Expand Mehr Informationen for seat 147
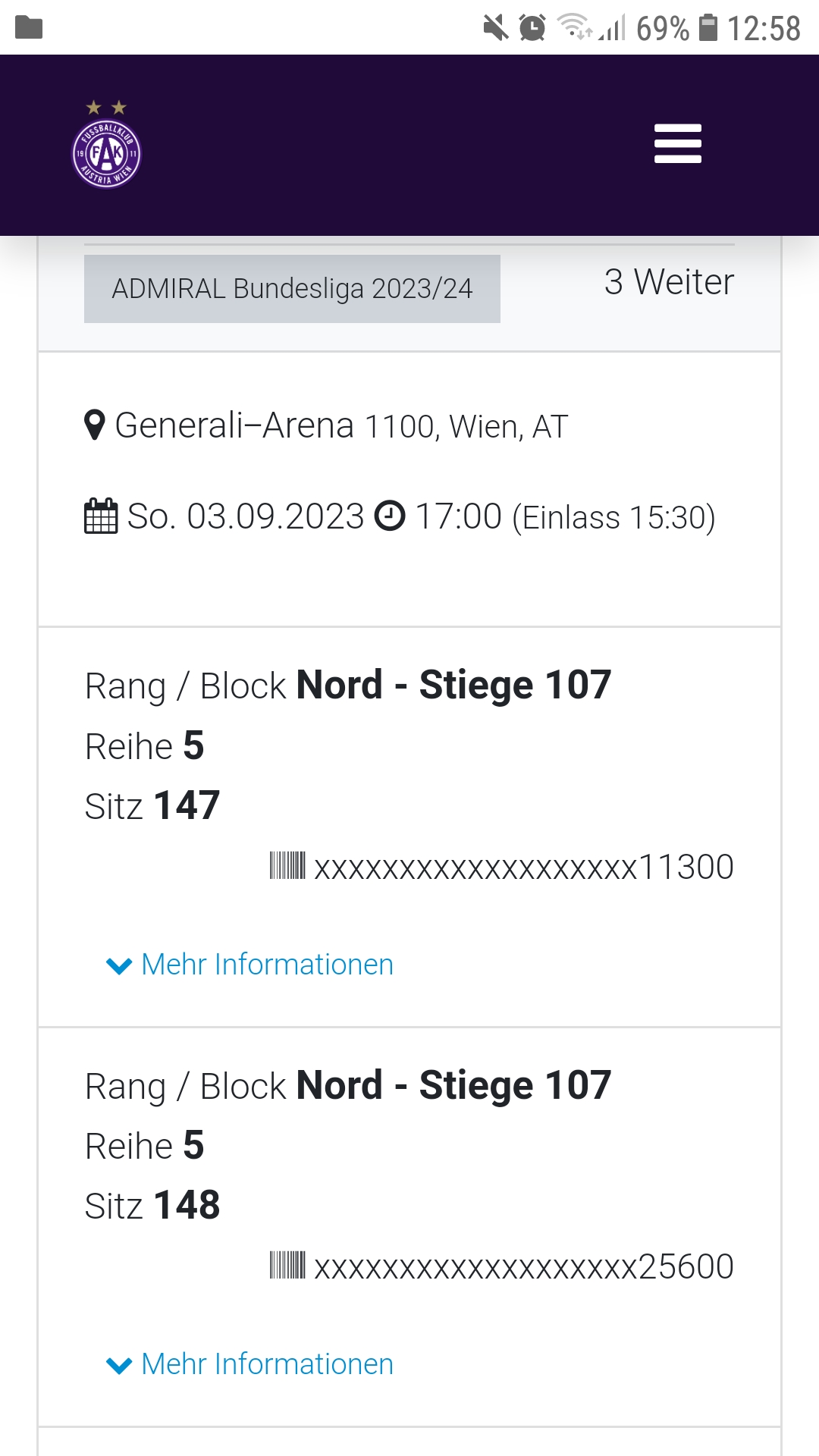Viewport: 819px width, 1456px height. (x=249, y=965)
